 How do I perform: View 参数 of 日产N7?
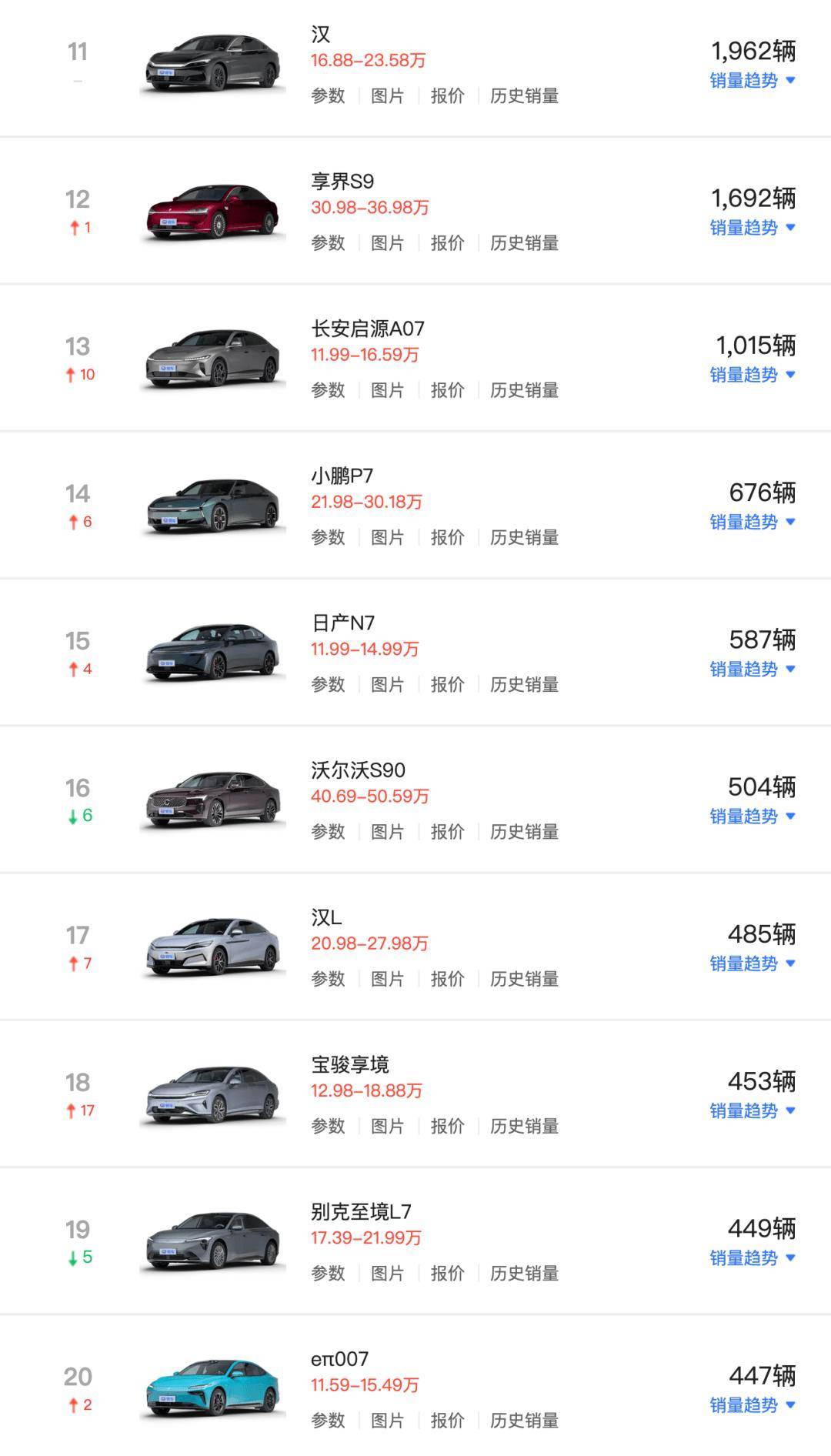pyautogui.click(x=328, y=684)
